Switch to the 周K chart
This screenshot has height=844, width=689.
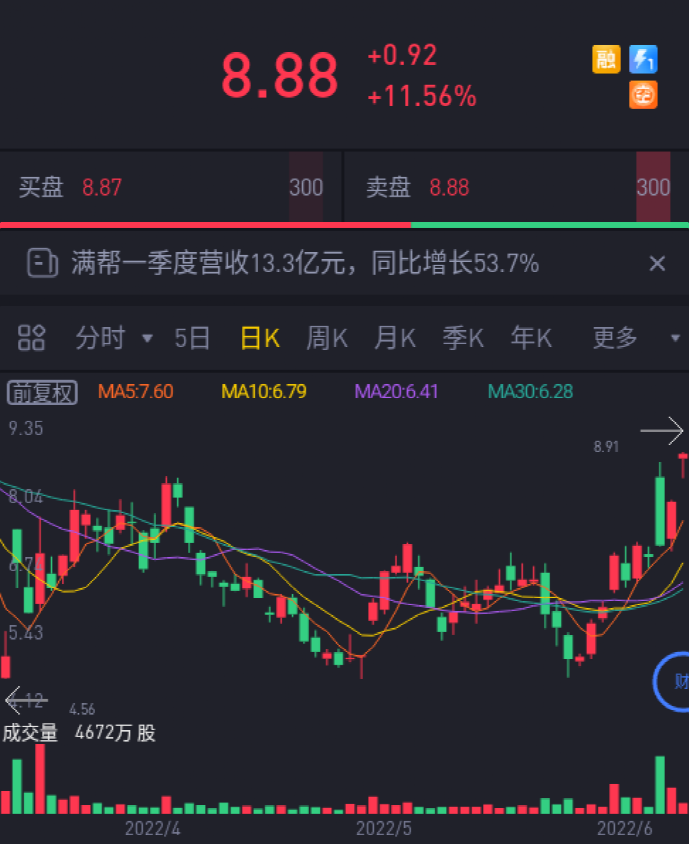click(326, 338)
